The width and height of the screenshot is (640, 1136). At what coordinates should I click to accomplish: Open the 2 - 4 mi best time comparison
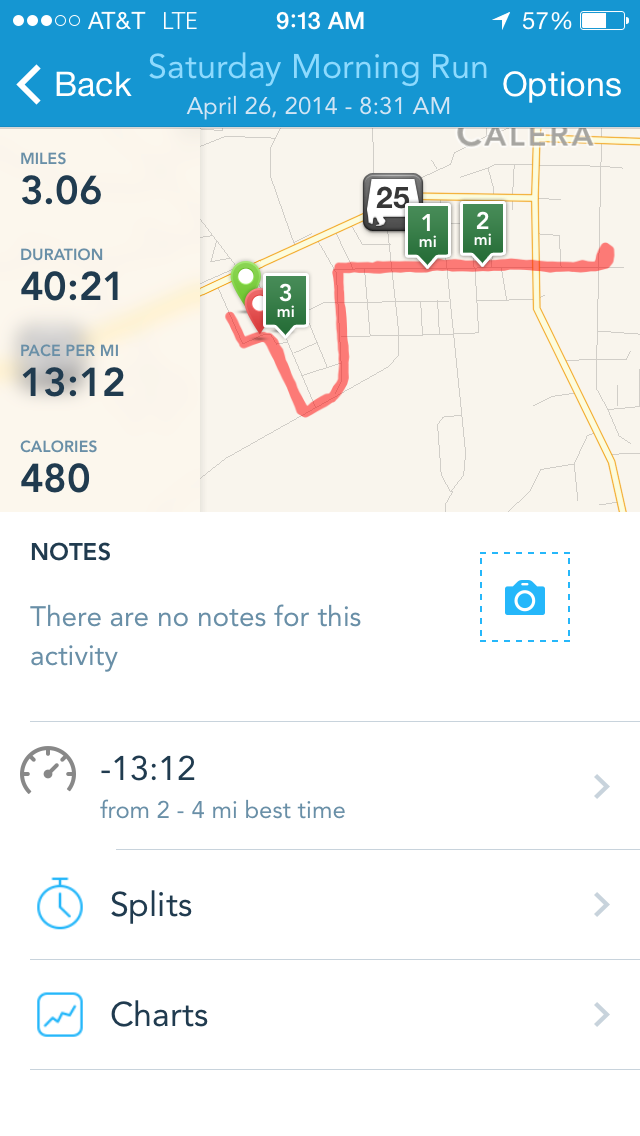(320, 786)
